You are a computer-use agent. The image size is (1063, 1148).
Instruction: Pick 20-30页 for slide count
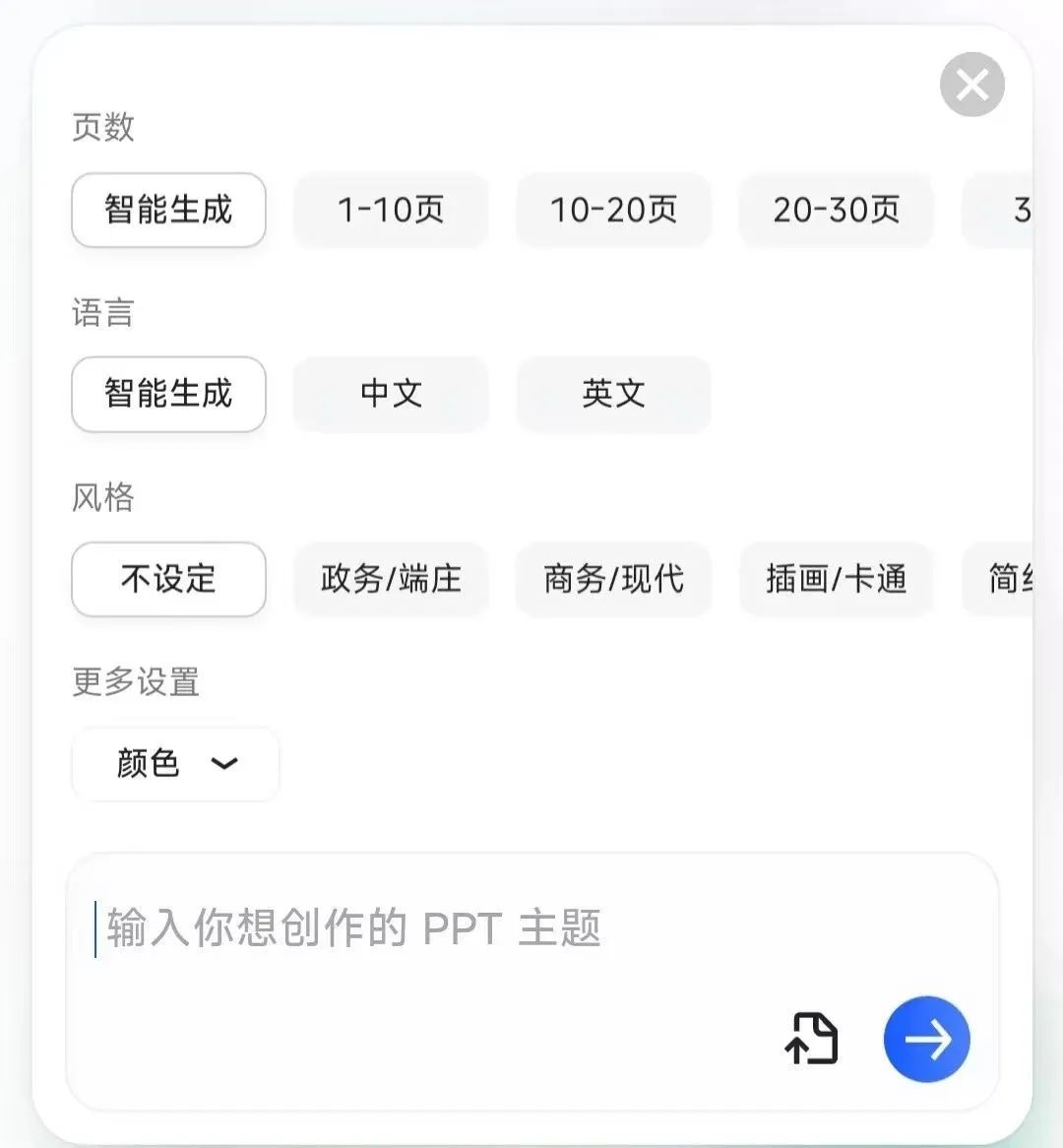point(836,210)
